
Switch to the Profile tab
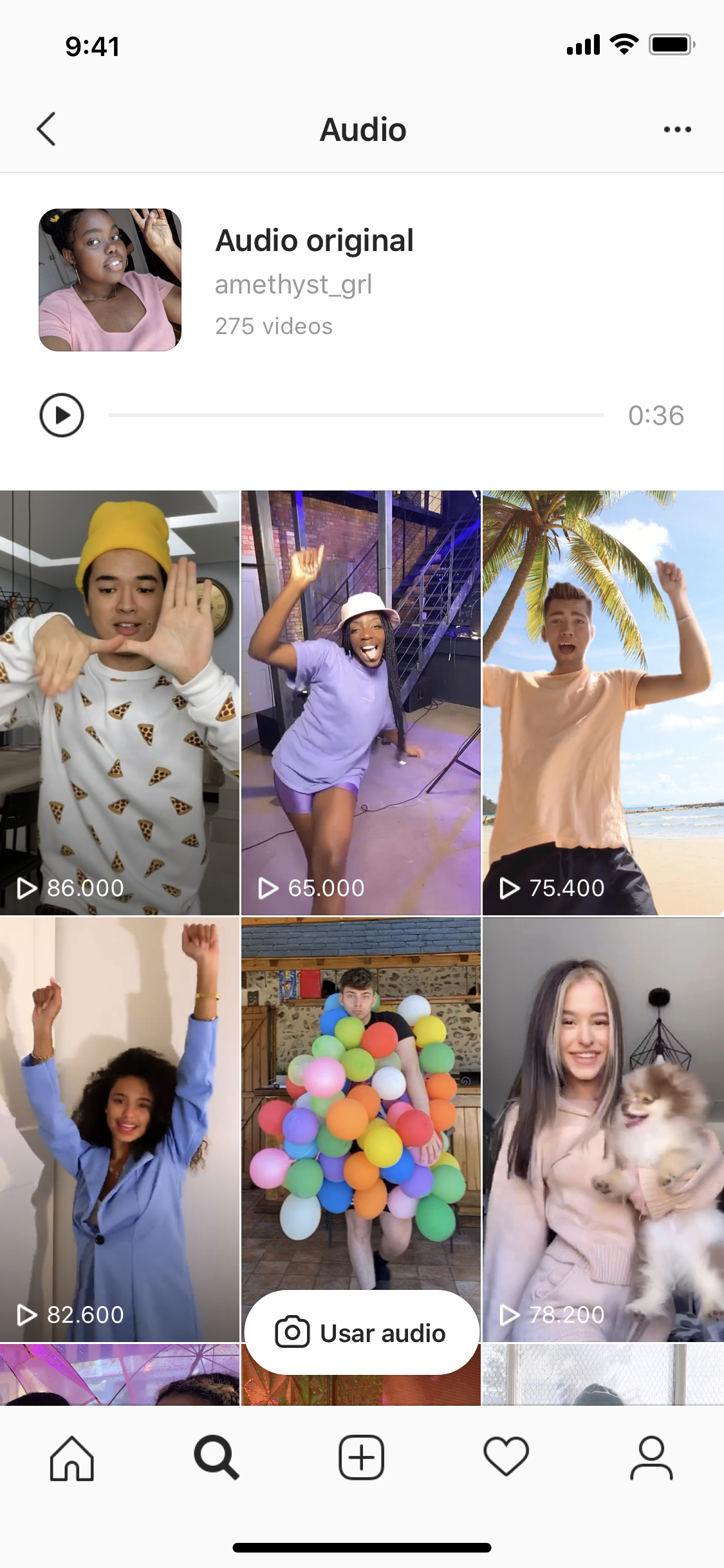[651, 1458]
